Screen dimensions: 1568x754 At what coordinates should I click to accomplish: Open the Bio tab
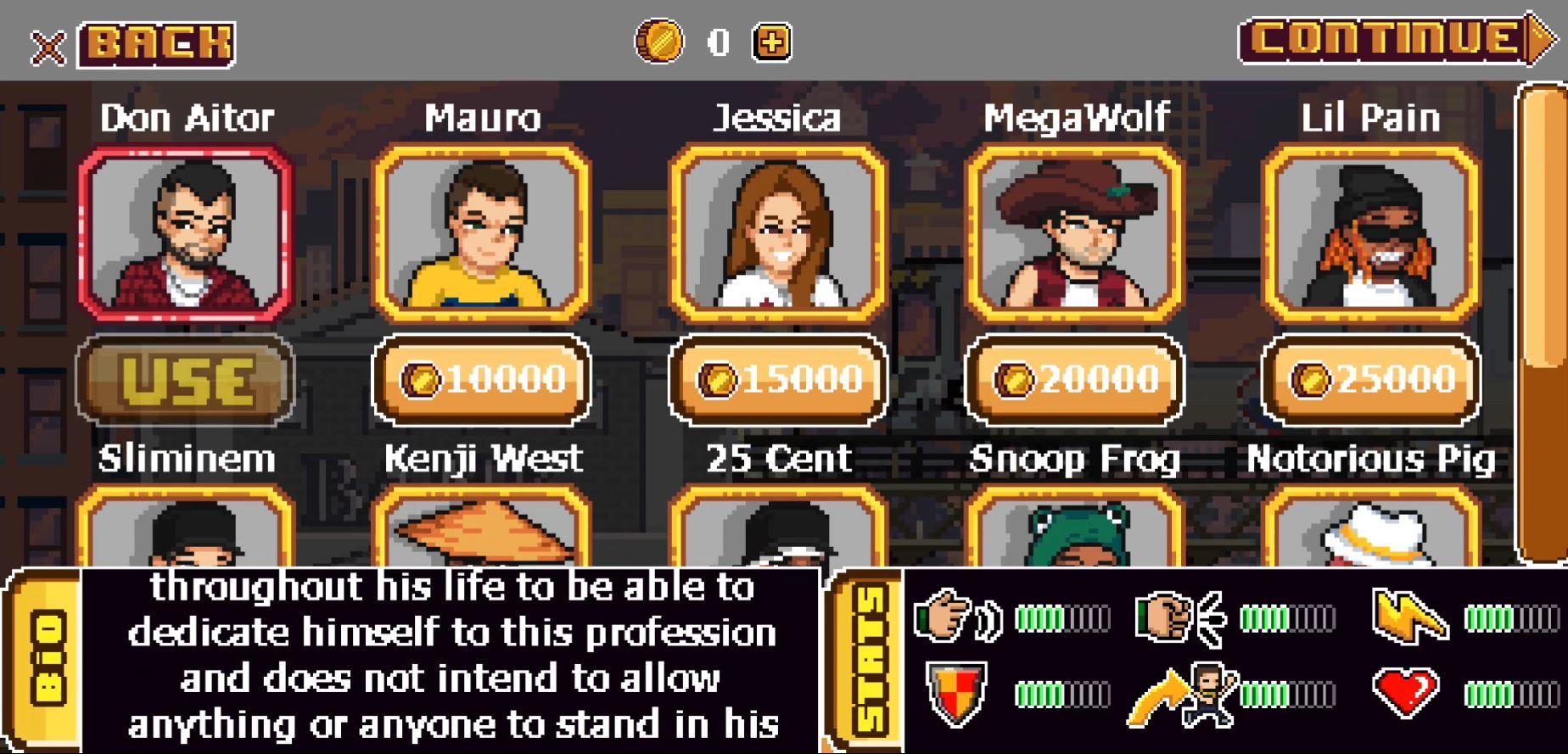(47, 660)
